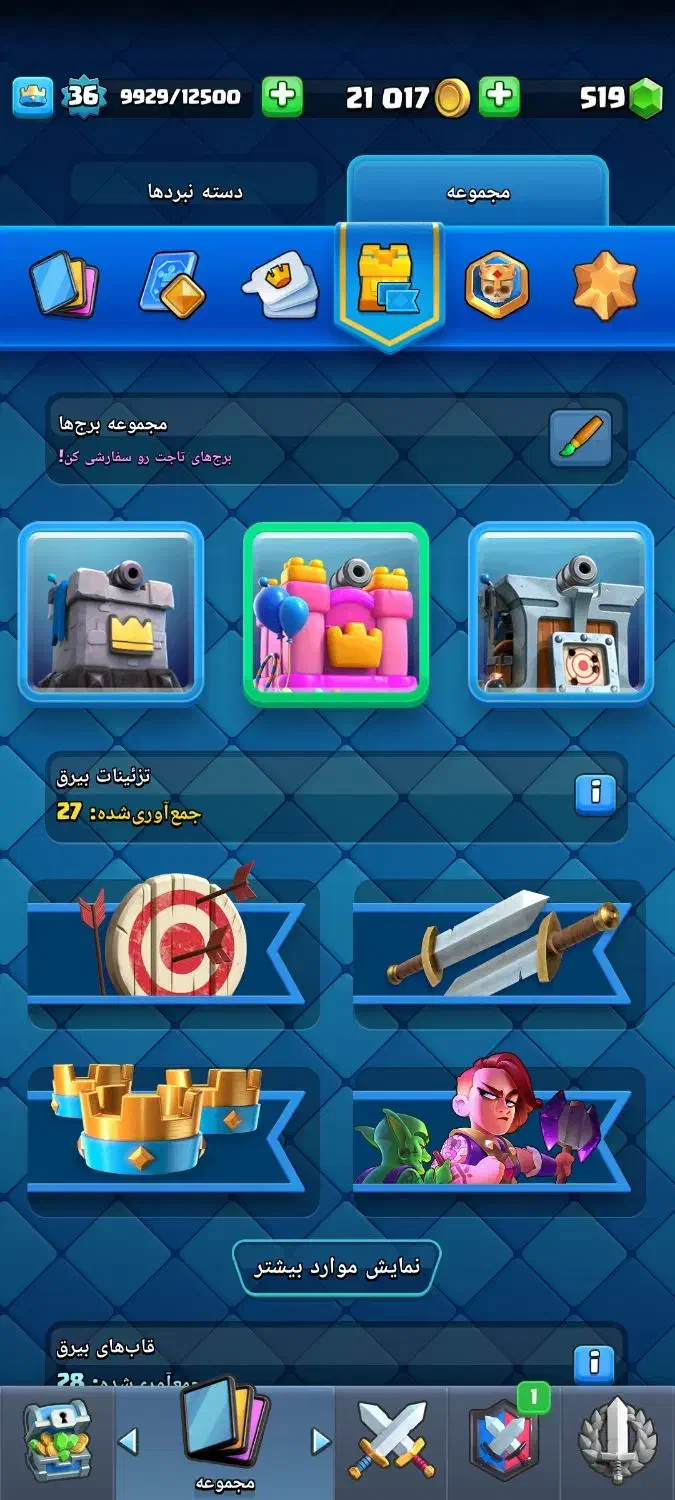This screenshot has width=675, height=1500.
Task: Add experience with the first green plus
Action: (x=282, y=97)
